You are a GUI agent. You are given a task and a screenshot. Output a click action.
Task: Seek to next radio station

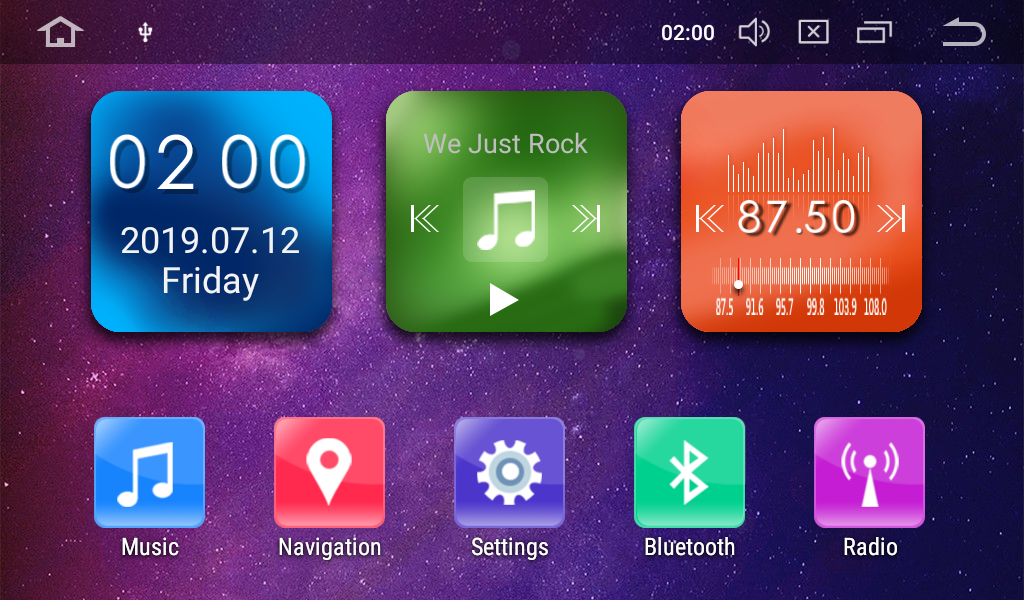[x=890, y=217]
